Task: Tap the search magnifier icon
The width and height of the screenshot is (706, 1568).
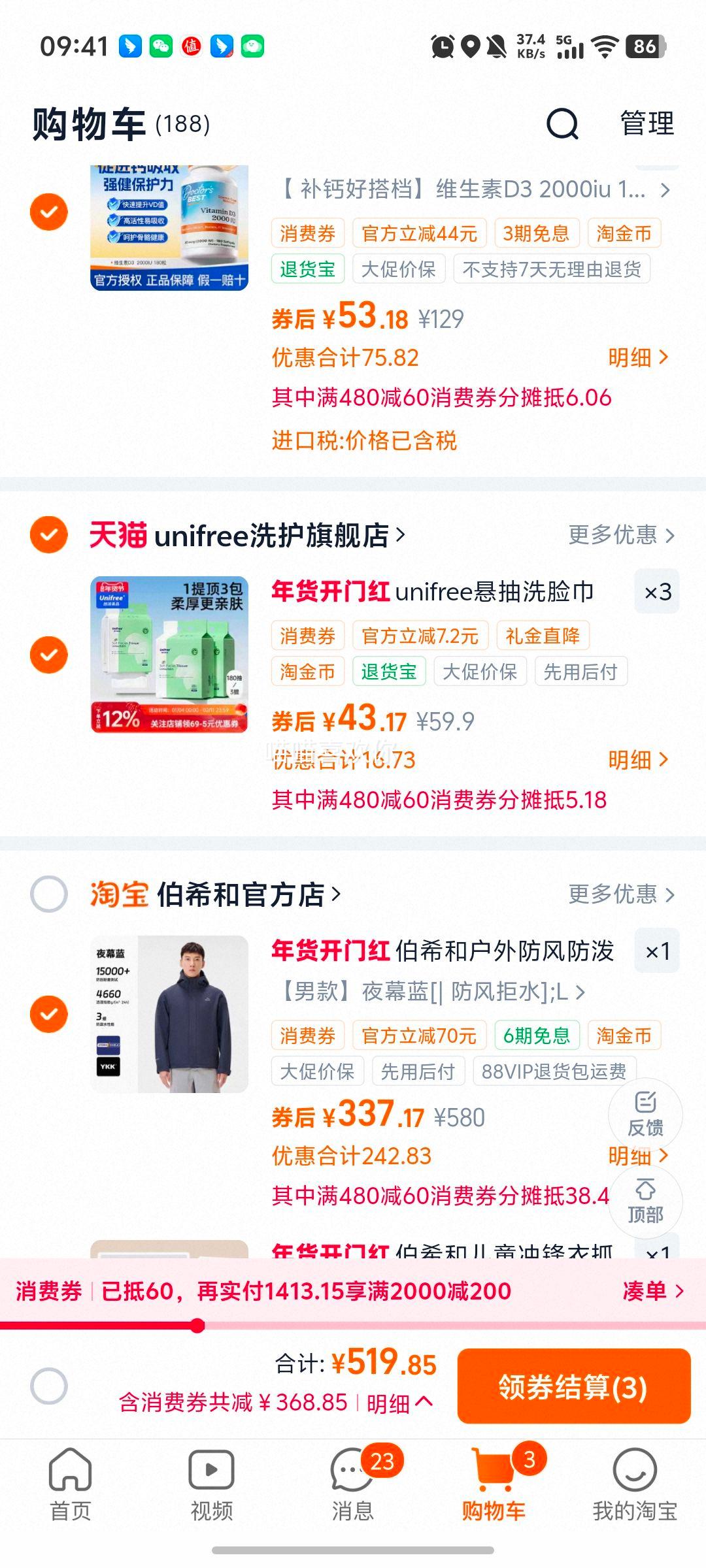Action: (x=561, y=124)
